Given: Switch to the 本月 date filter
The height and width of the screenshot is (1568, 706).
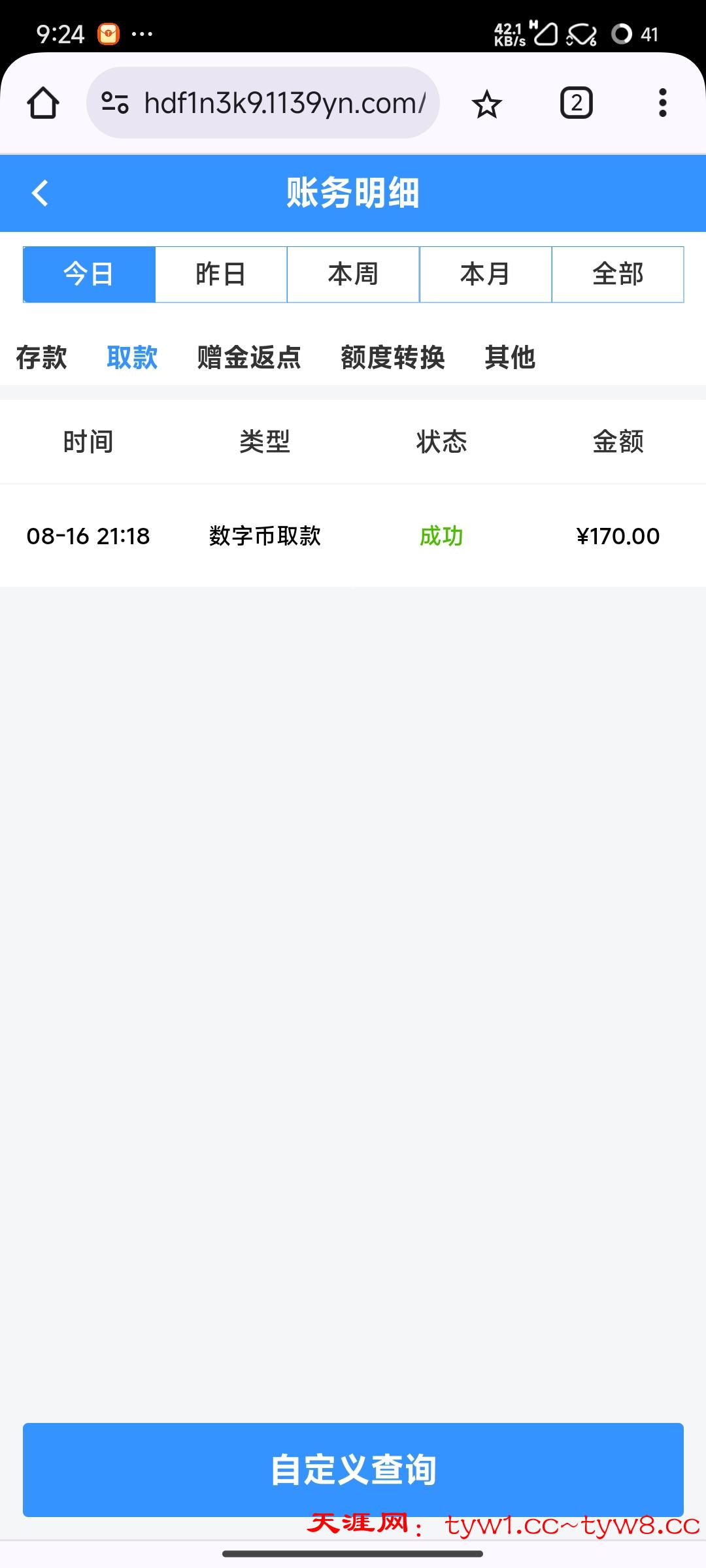Looking at the screenshot, I should (x=485, y=274).
